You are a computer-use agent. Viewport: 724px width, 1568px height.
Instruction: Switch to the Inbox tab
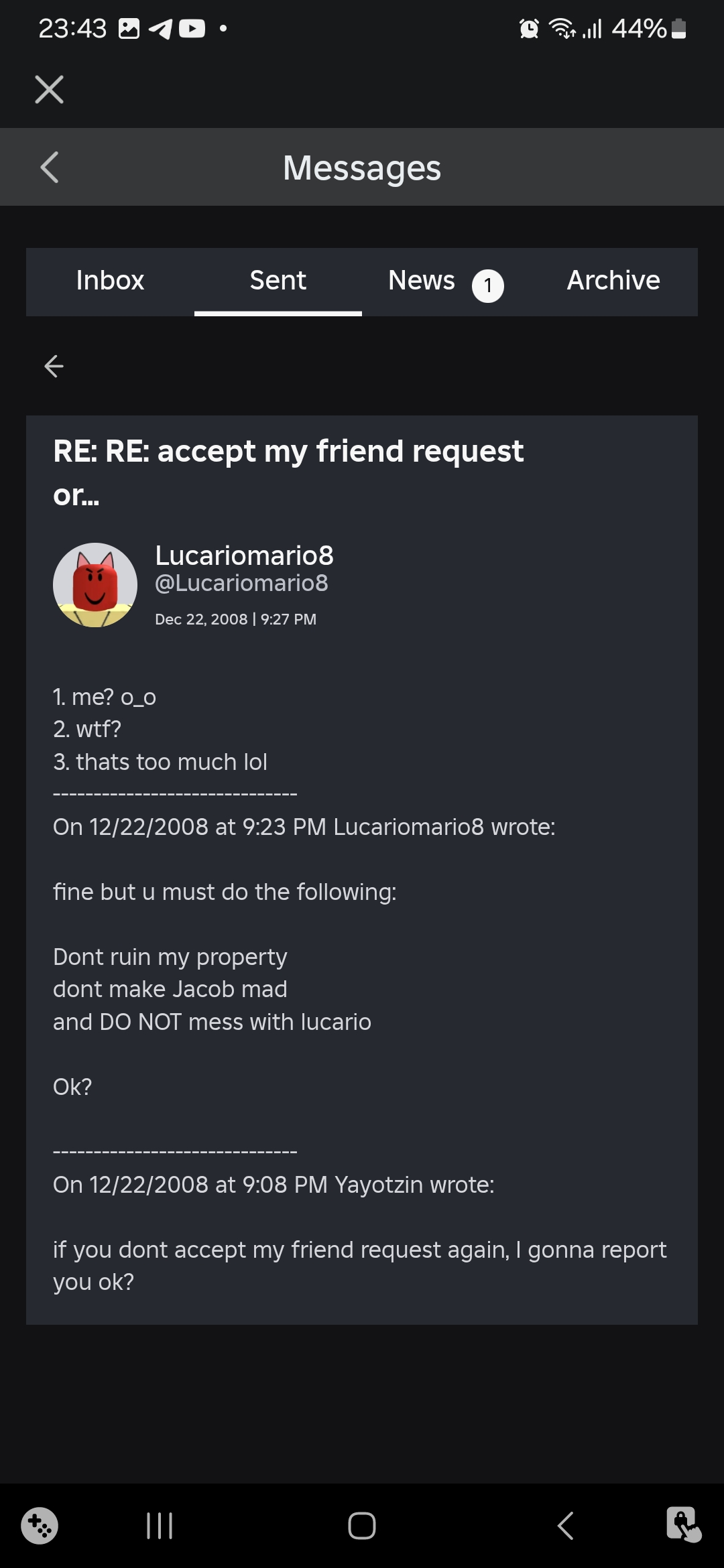[x=110, y=281]
